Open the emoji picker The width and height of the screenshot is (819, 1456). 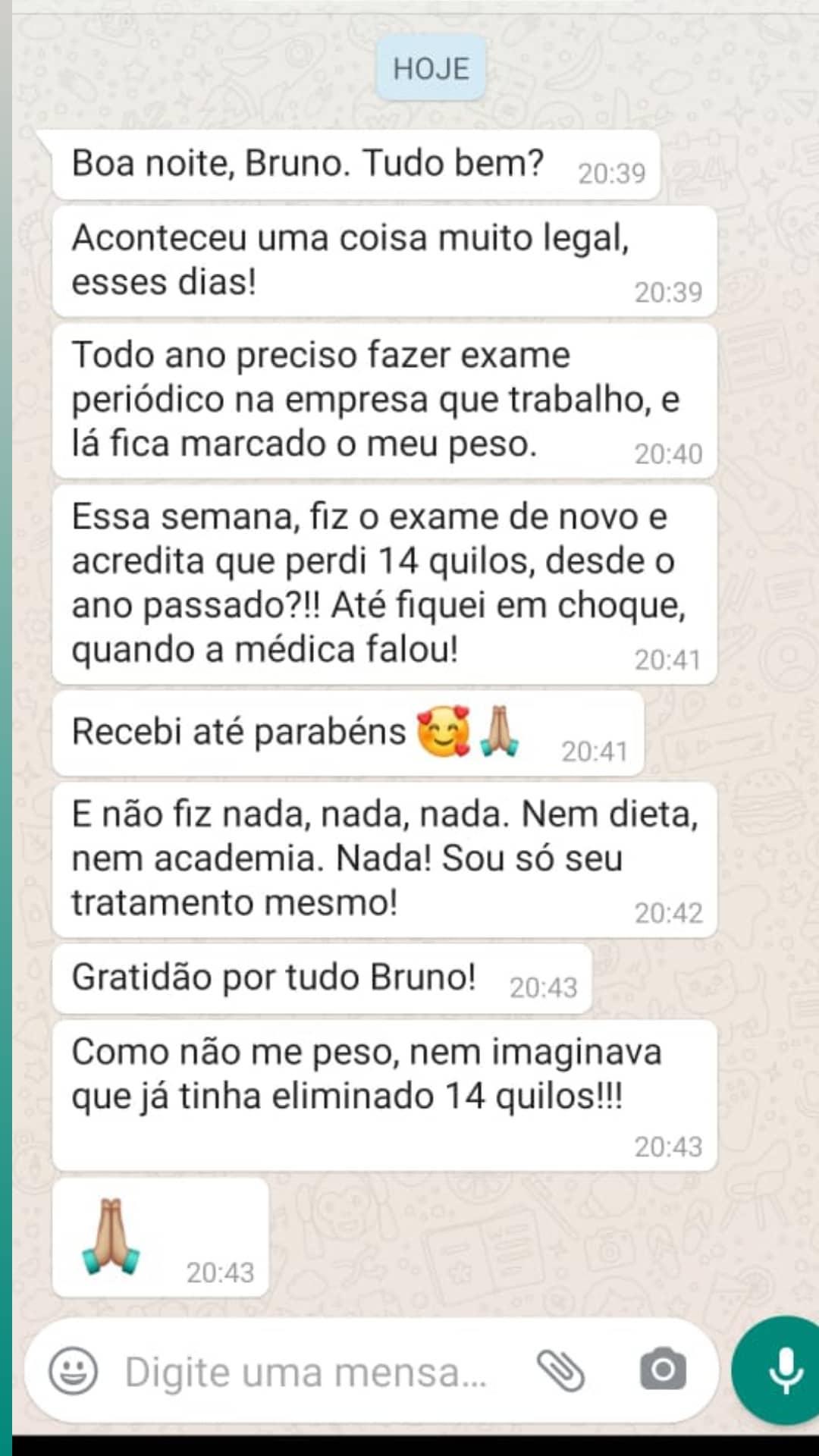tap(74, 1371)
